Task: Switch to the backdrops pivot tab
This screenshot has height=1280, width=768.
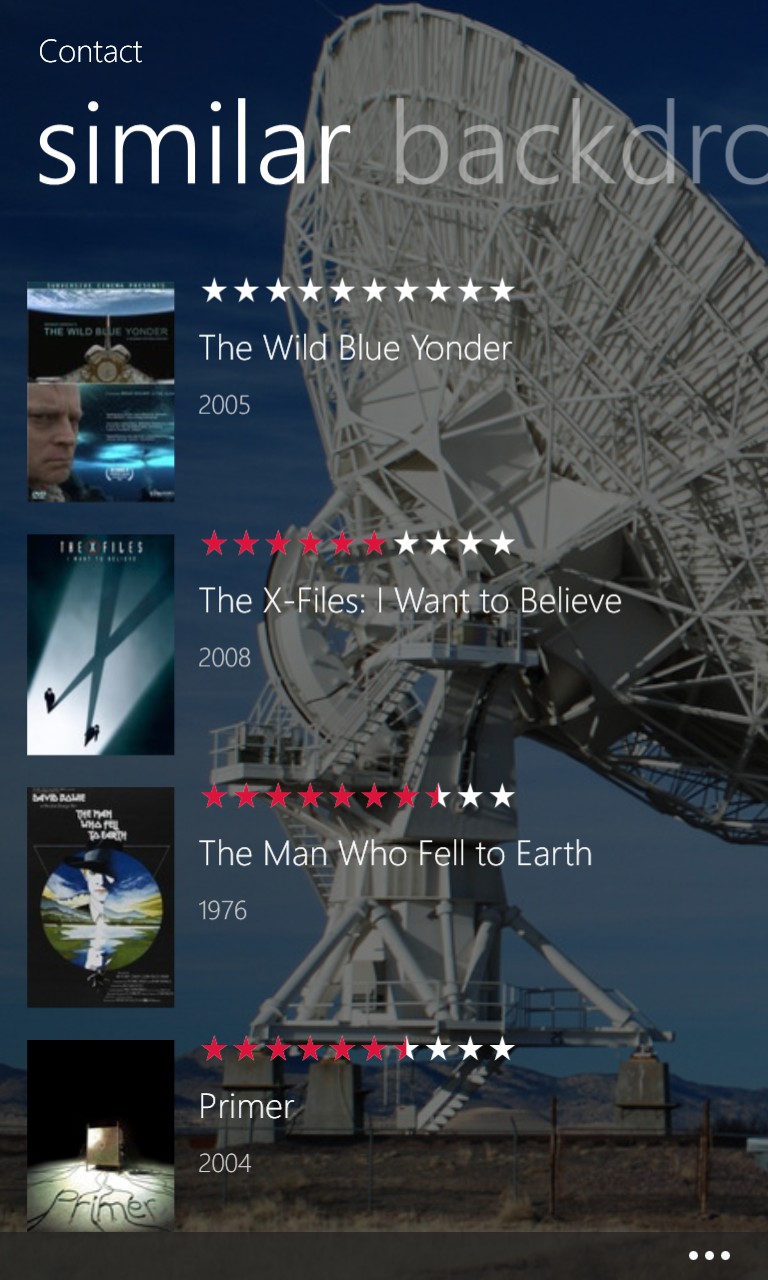Action: coord(581,143)
